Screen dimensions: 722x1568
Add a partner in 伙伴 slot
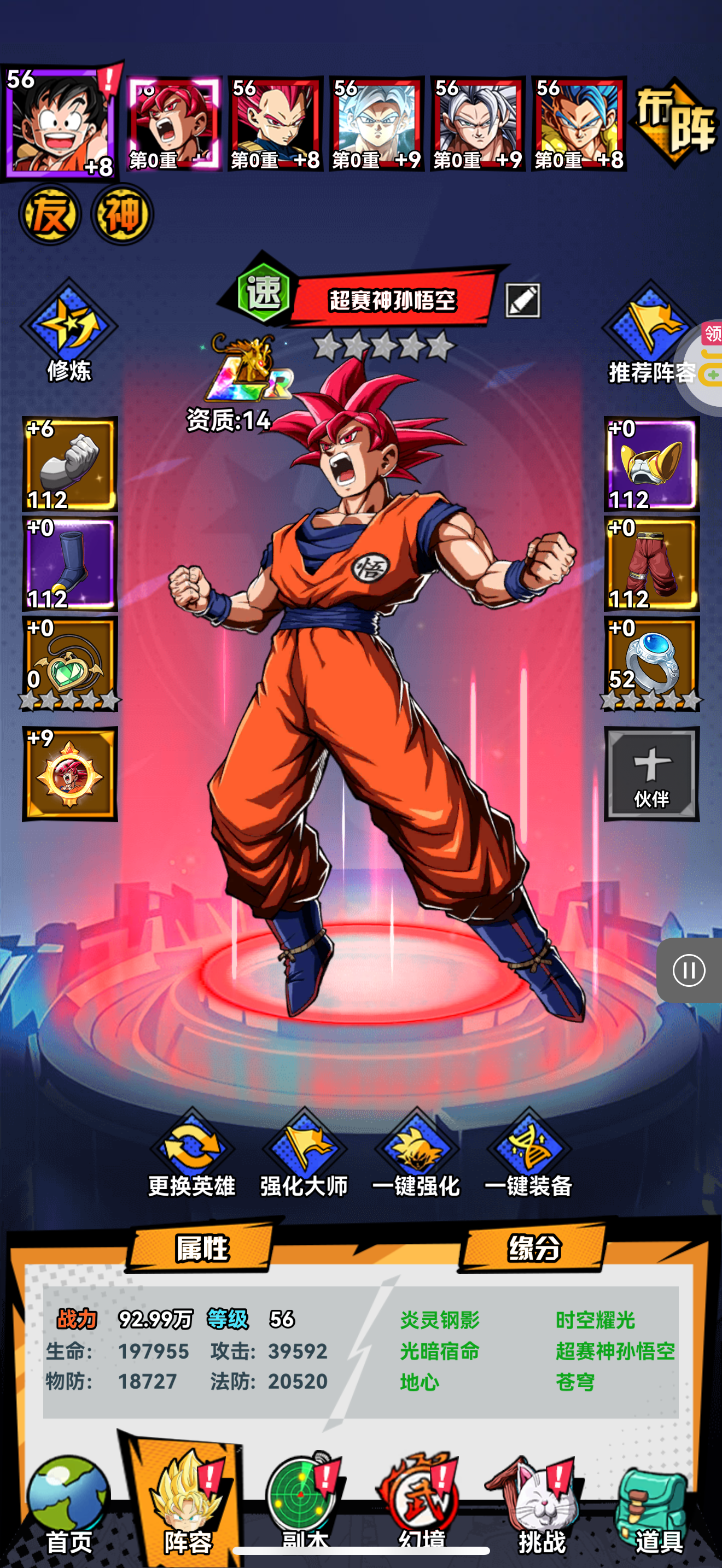tap(651, 774)
